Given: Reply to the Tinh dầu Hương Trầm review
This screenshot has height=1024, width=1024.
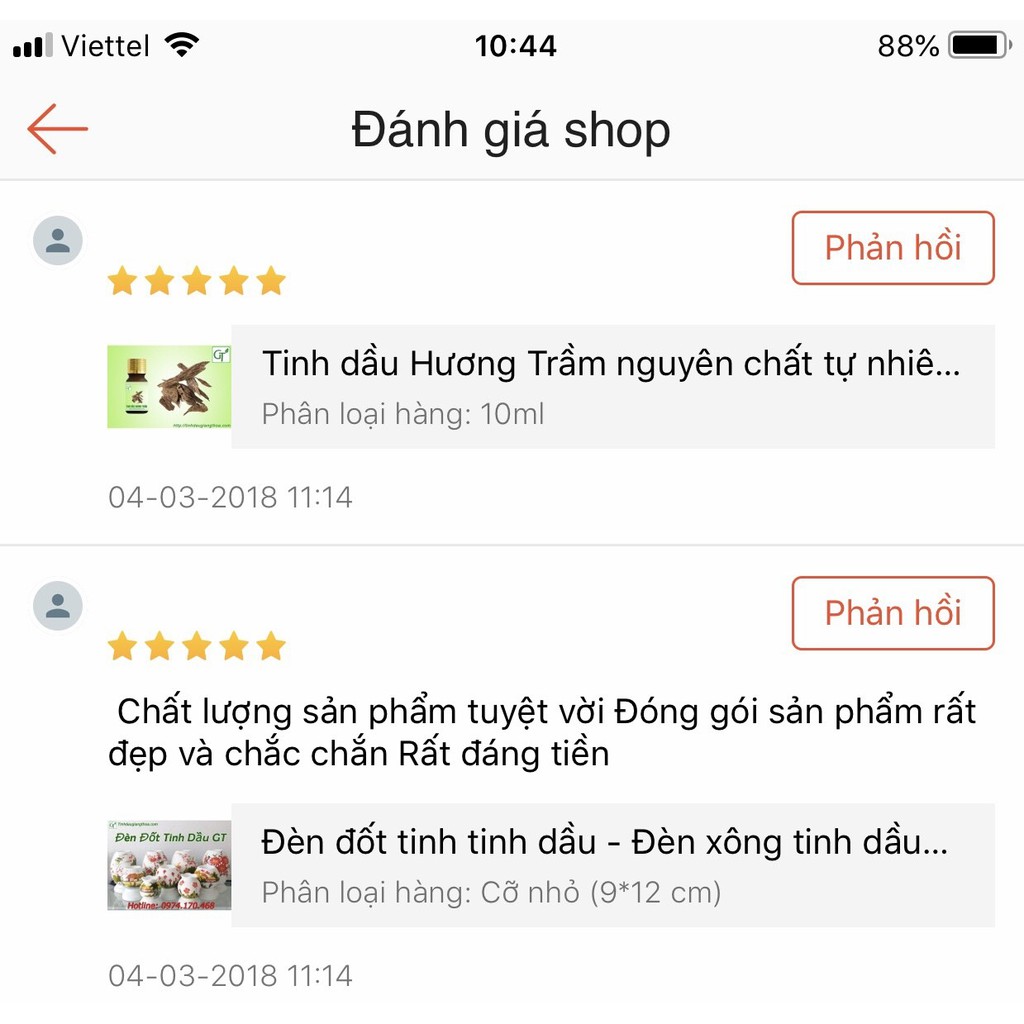Looking at the screenshot, I should pos(893,248).
